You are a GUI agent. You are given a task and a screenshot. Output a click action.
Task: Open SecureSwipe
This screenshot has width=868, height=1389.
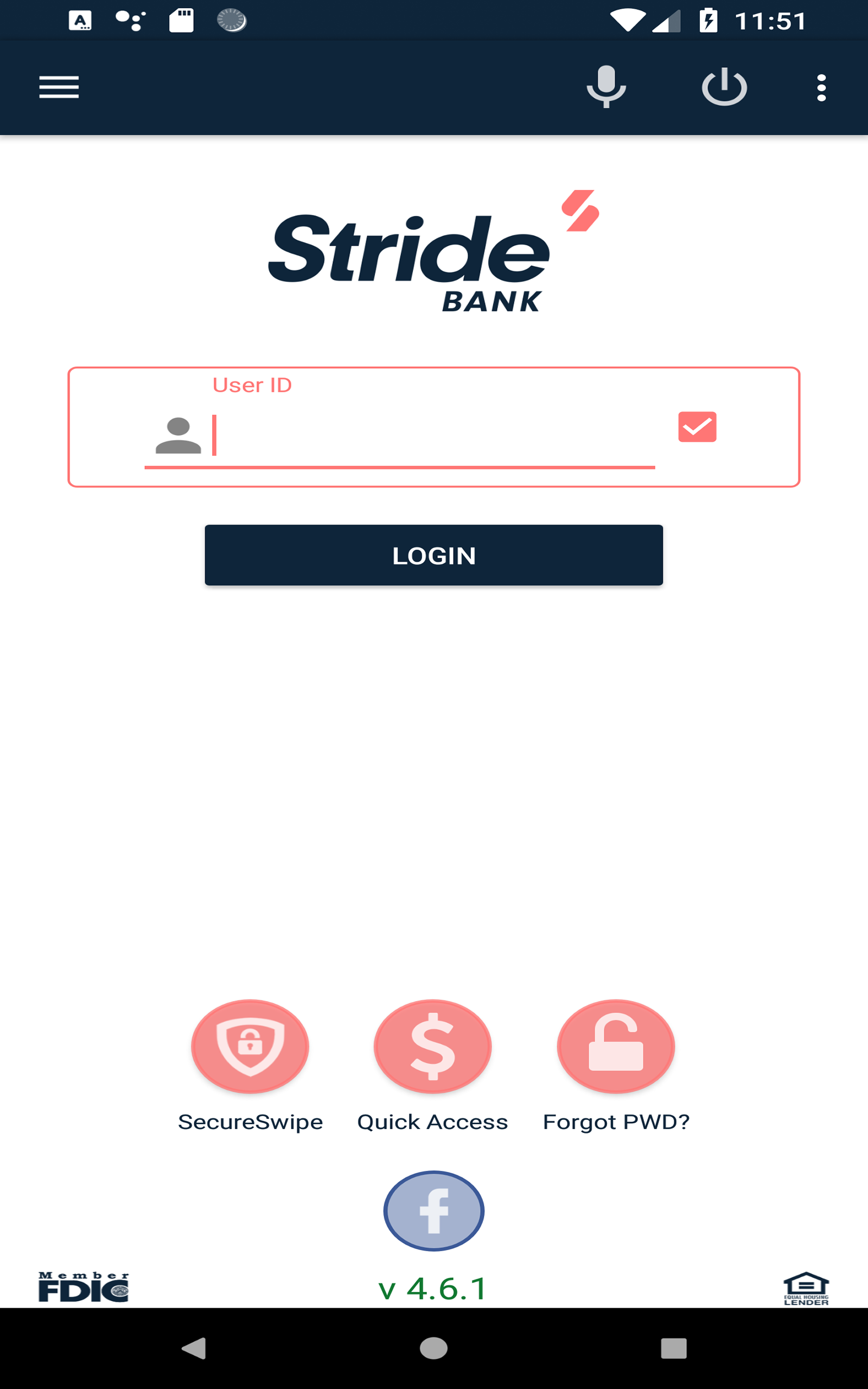[250, 1046]
